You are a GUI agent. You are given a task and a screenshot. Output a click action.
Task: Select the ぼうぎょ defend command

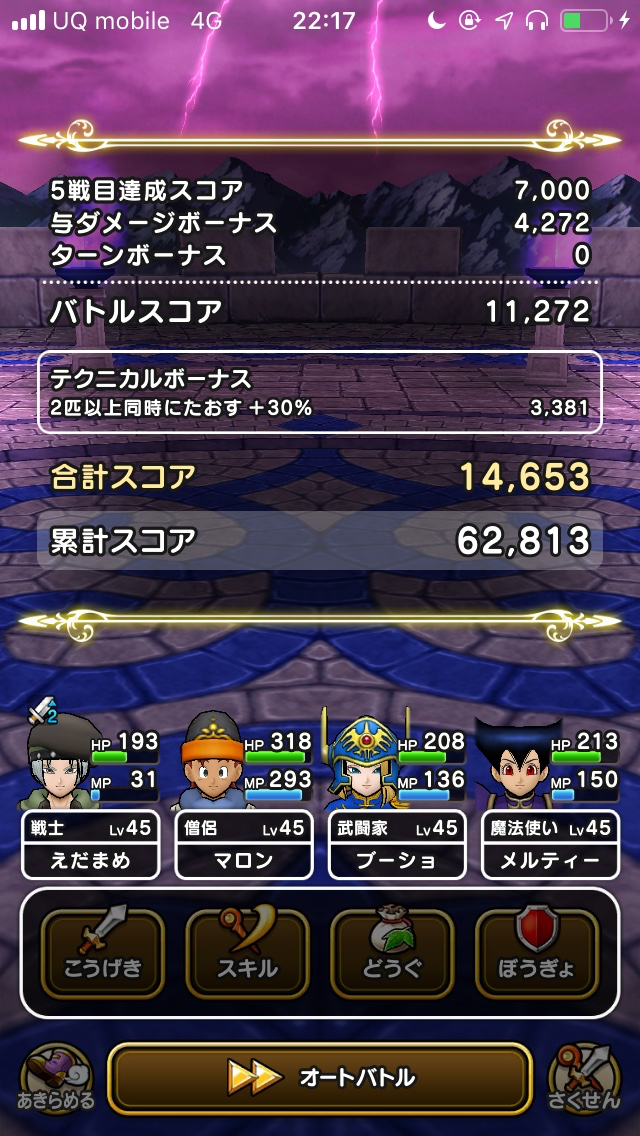click(x=536, y=954)
